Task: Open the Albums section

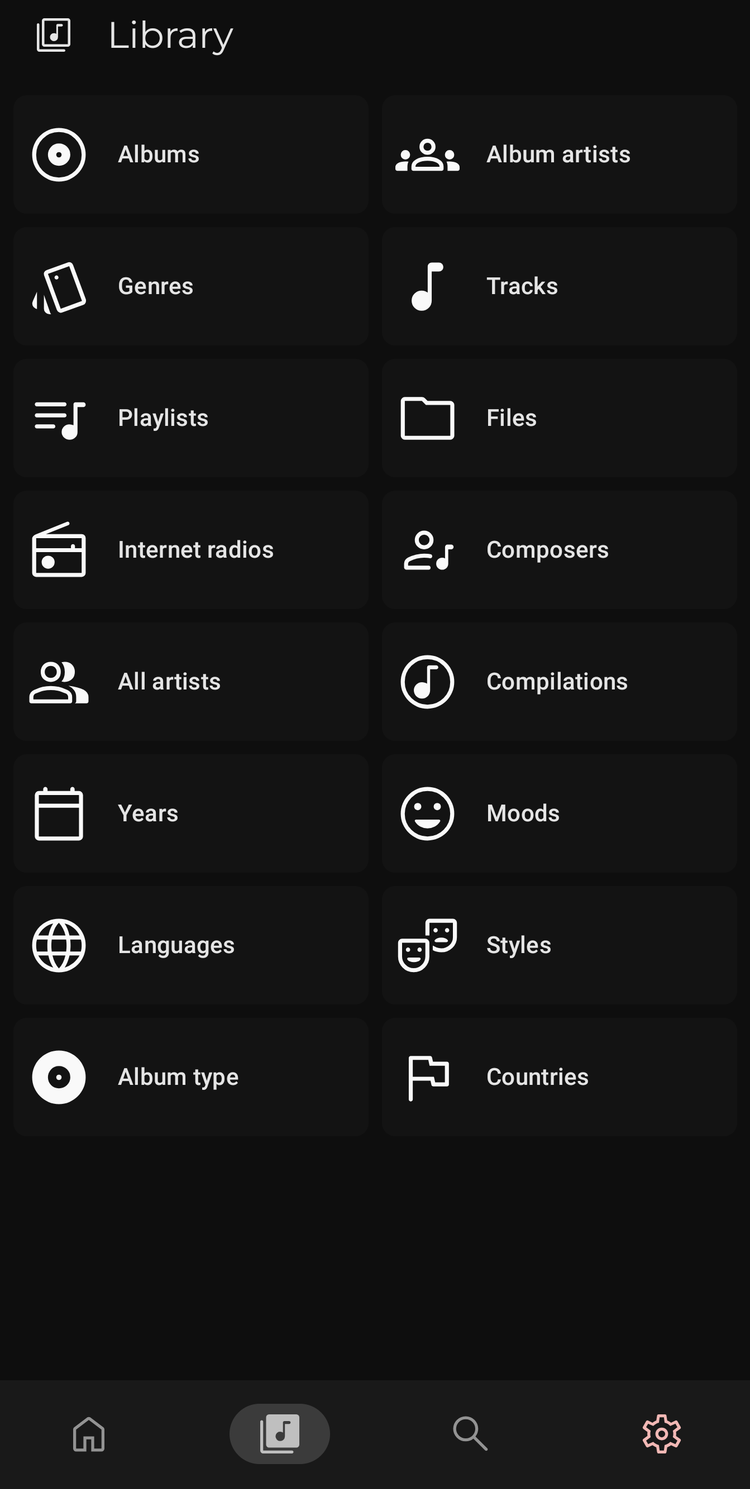Action: (190, 154)
